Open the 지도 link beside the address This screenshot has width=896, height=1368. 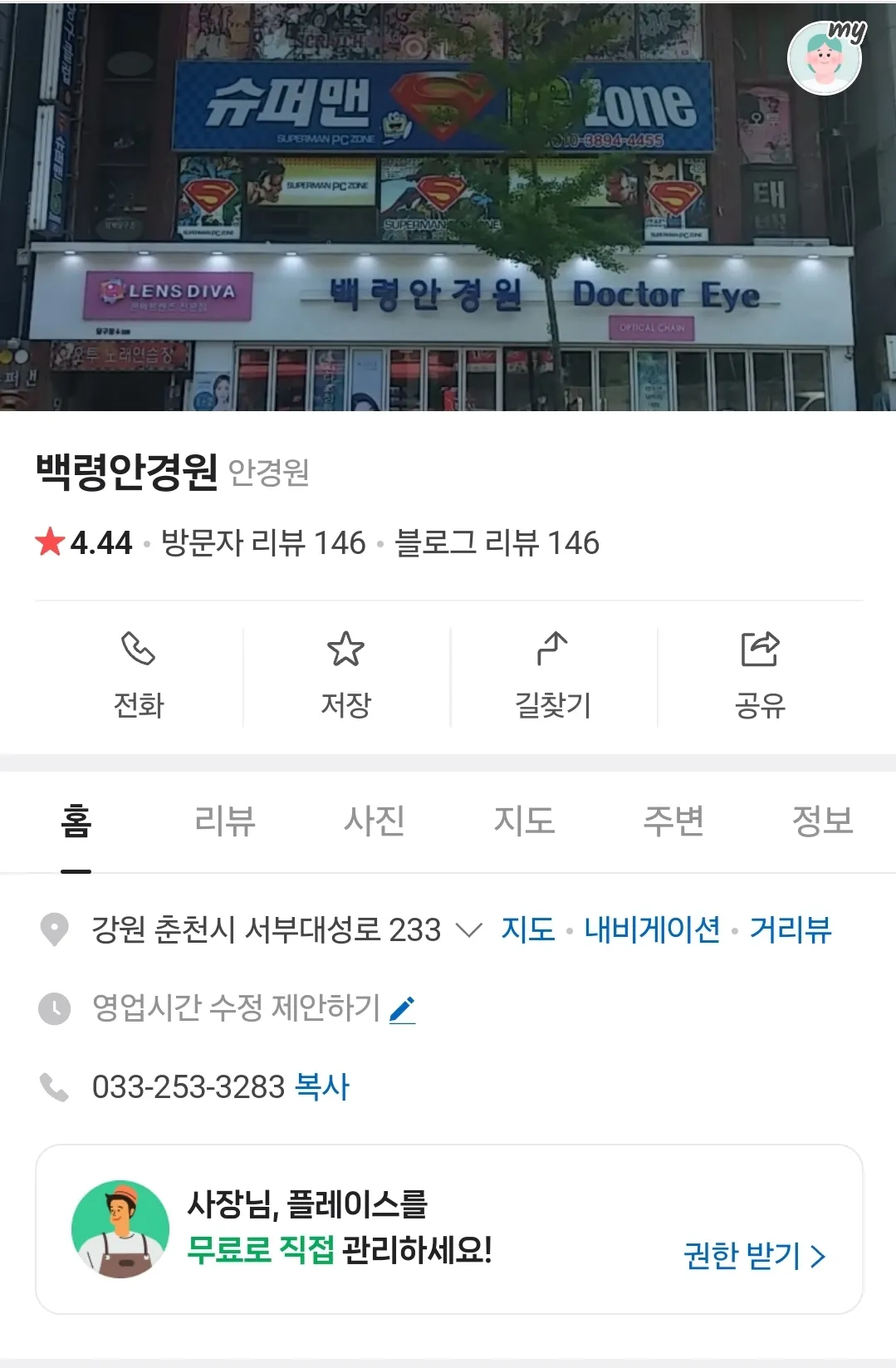pos(528,929)
